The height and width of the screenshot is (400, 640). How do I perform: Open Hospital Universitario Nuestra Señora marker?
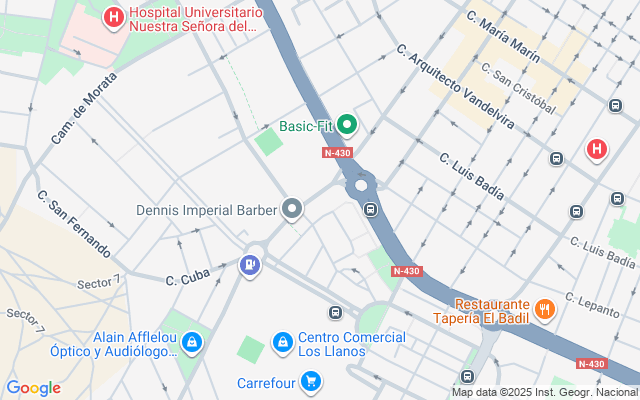pyautogui.click(x=114, y=17)
